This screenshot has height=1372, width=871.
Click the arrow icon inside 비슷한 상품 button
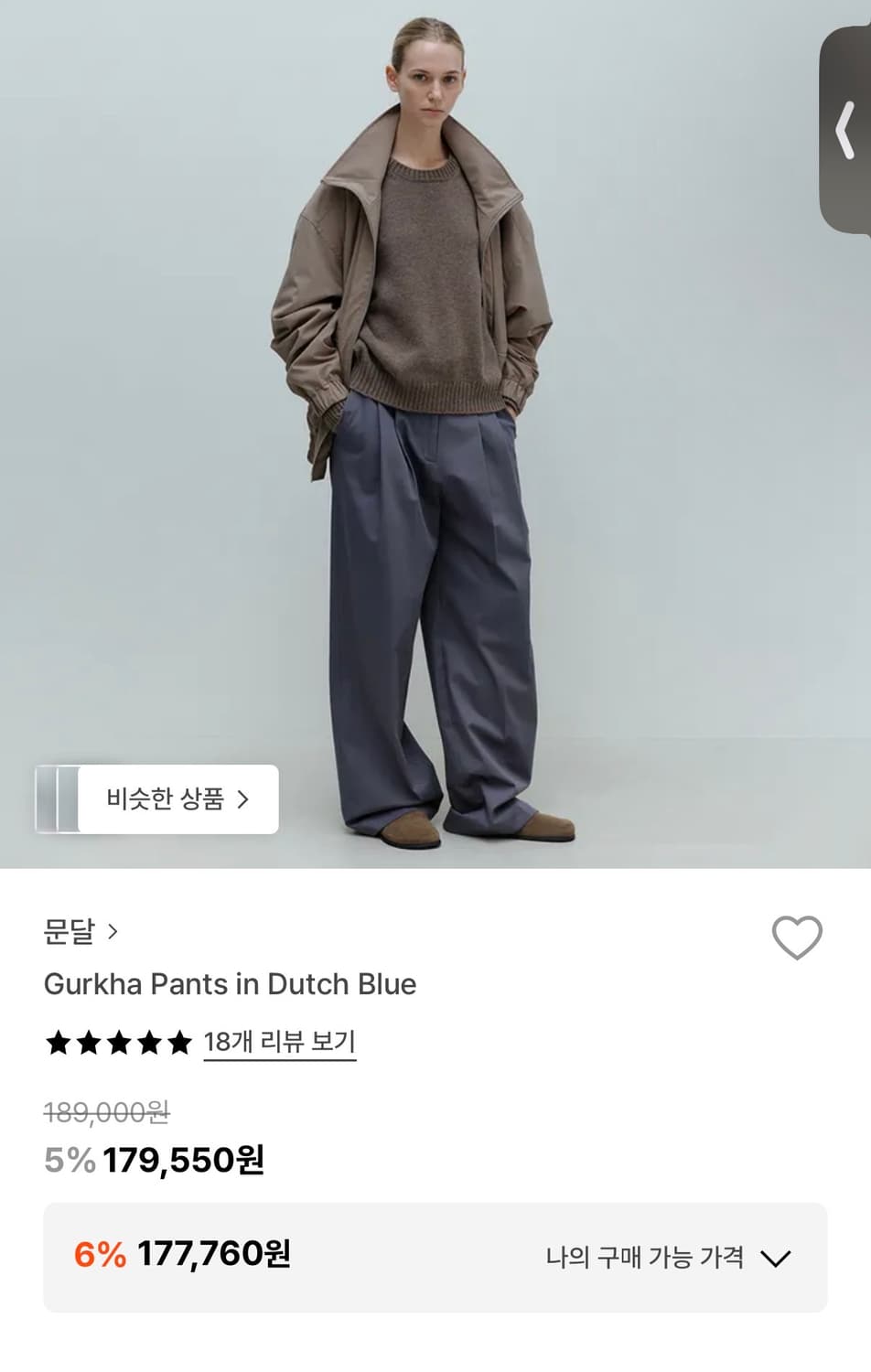click(x=243, y=799)
